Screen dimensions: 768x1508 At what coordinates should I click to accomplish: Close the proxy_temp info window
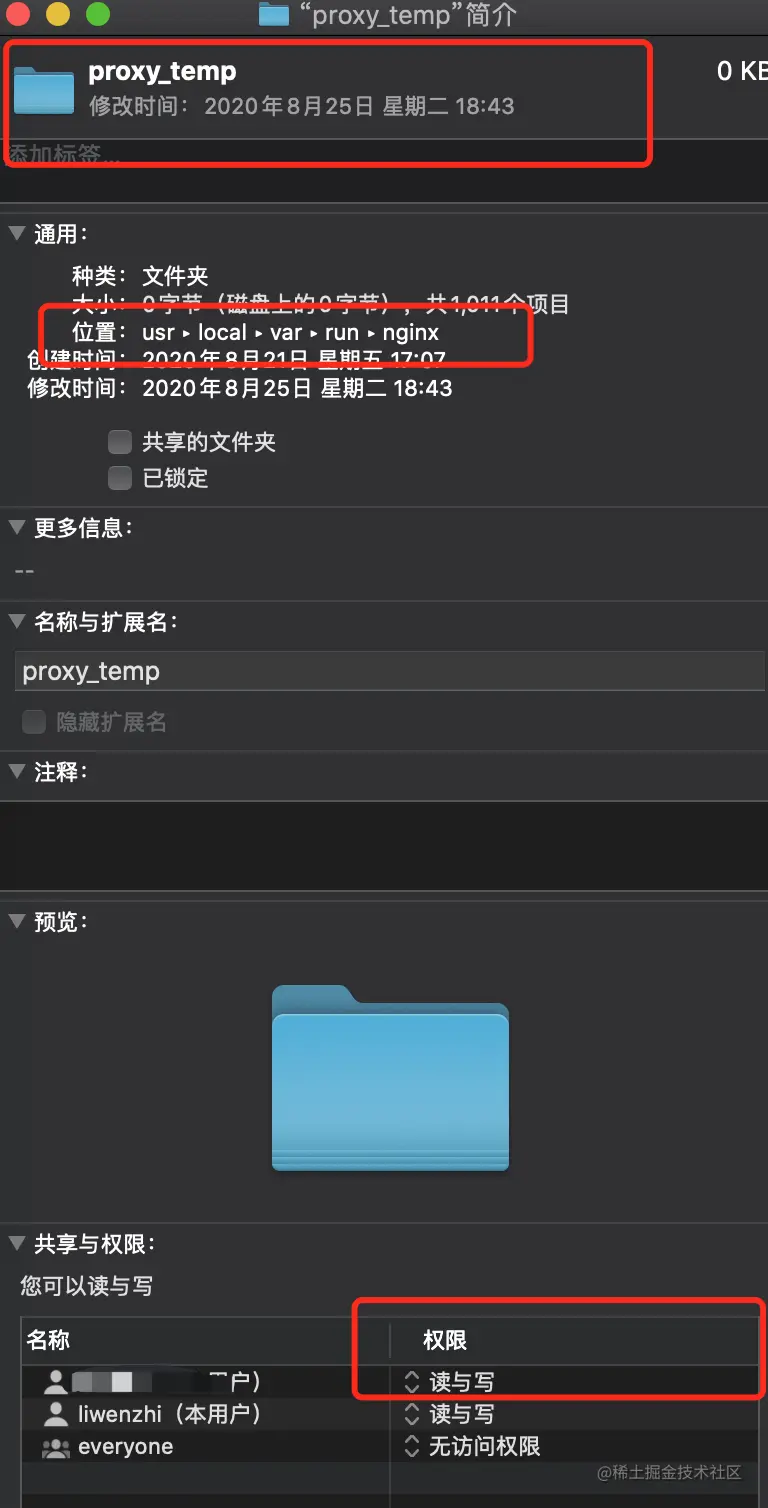coord(19,14)
